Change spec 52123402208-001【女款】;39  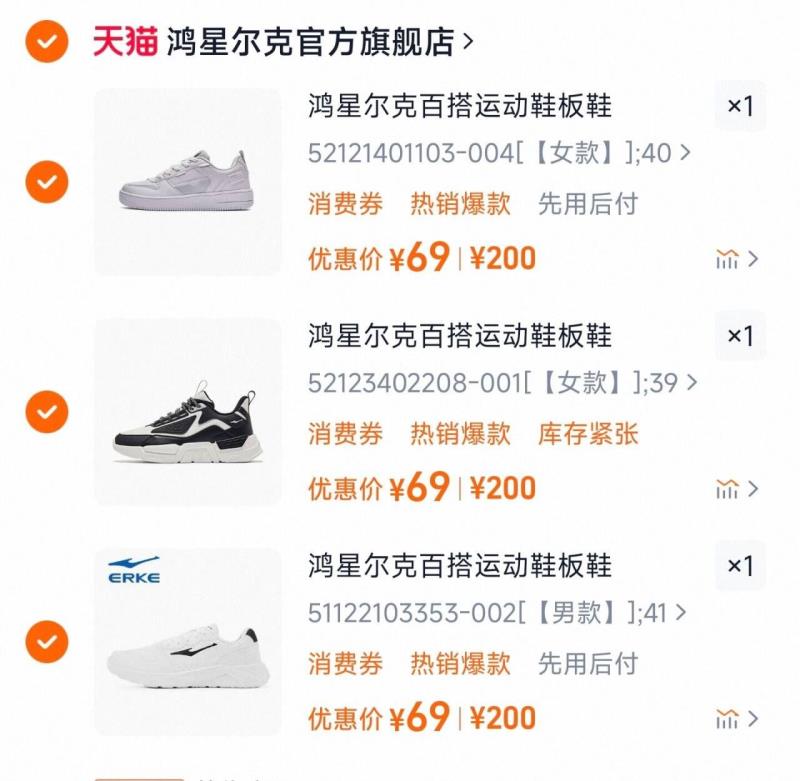click(x=502, y=383)
